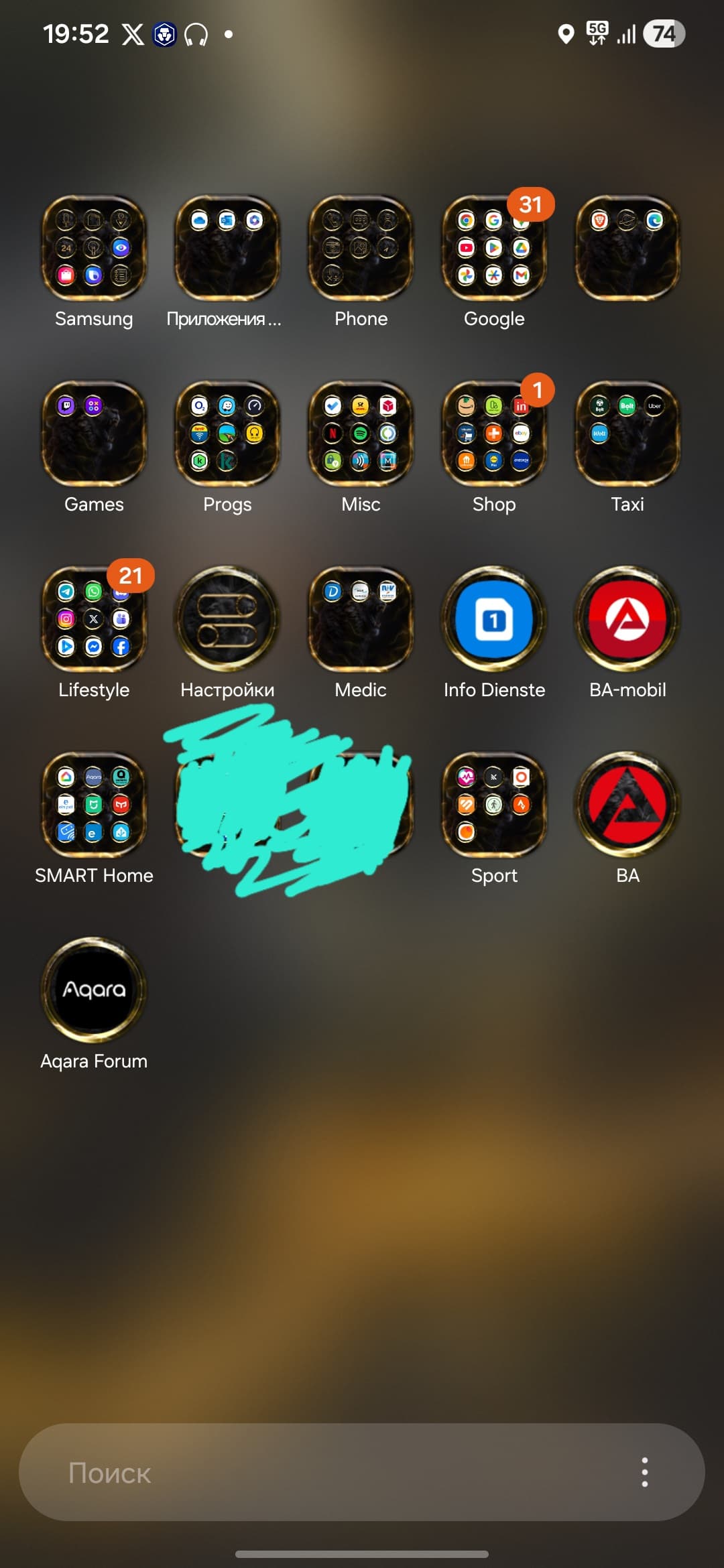
Task: Open the Sport folder
Action: [494, 805]
